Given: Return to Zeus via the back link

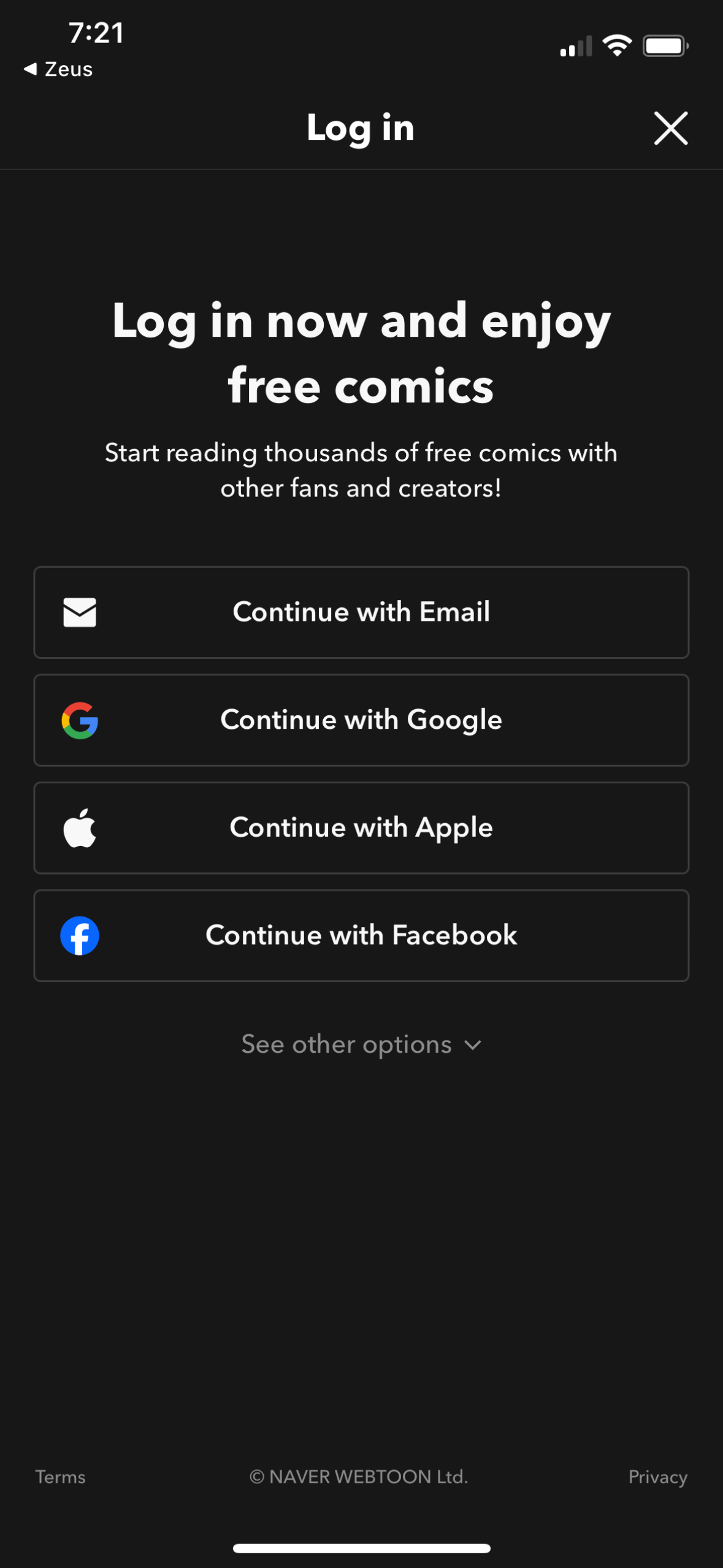Looking at the screenshot, I should 59,69.
